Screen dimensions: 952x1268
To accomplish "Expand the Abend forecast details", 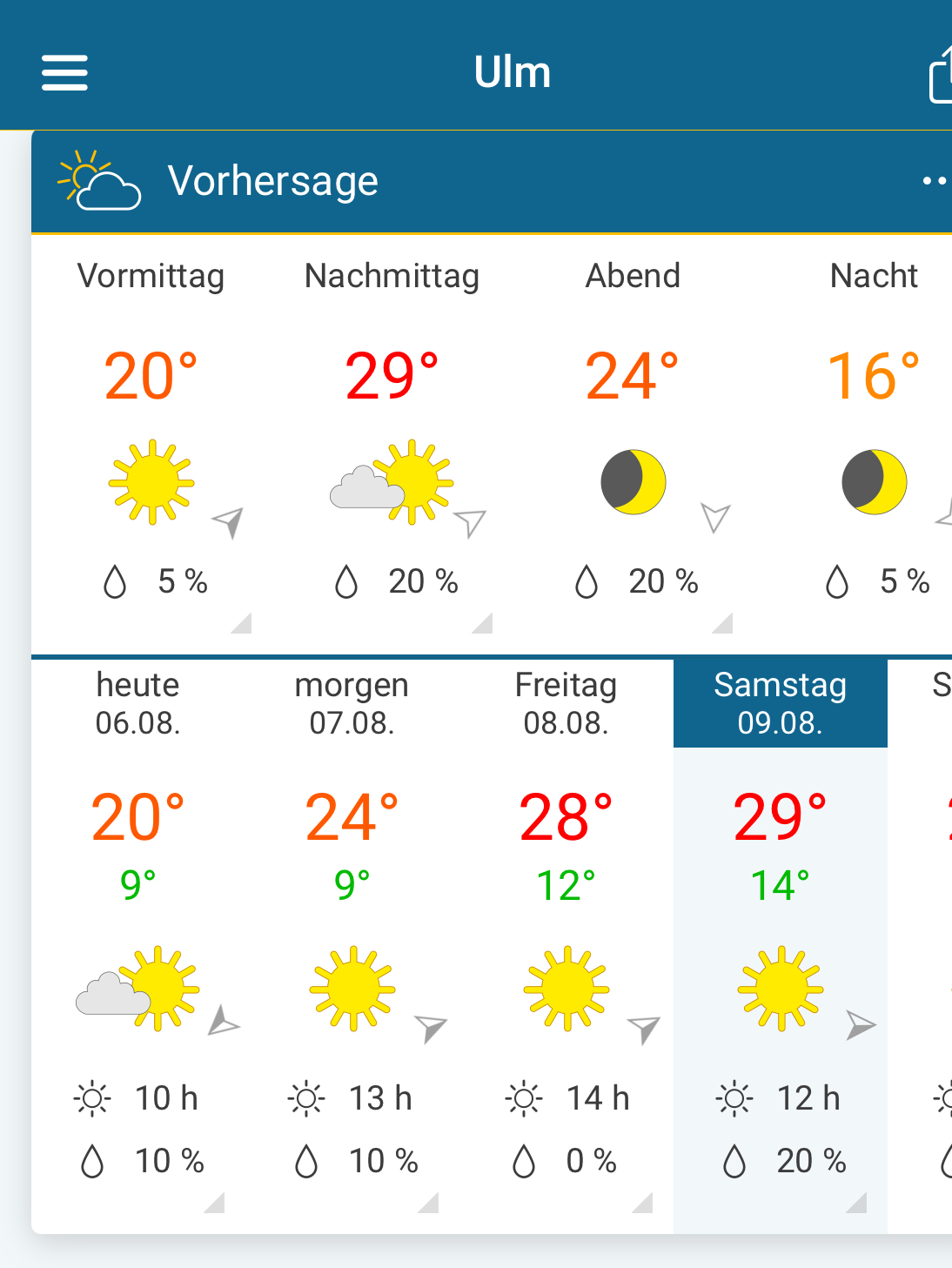I will [722, 623].
